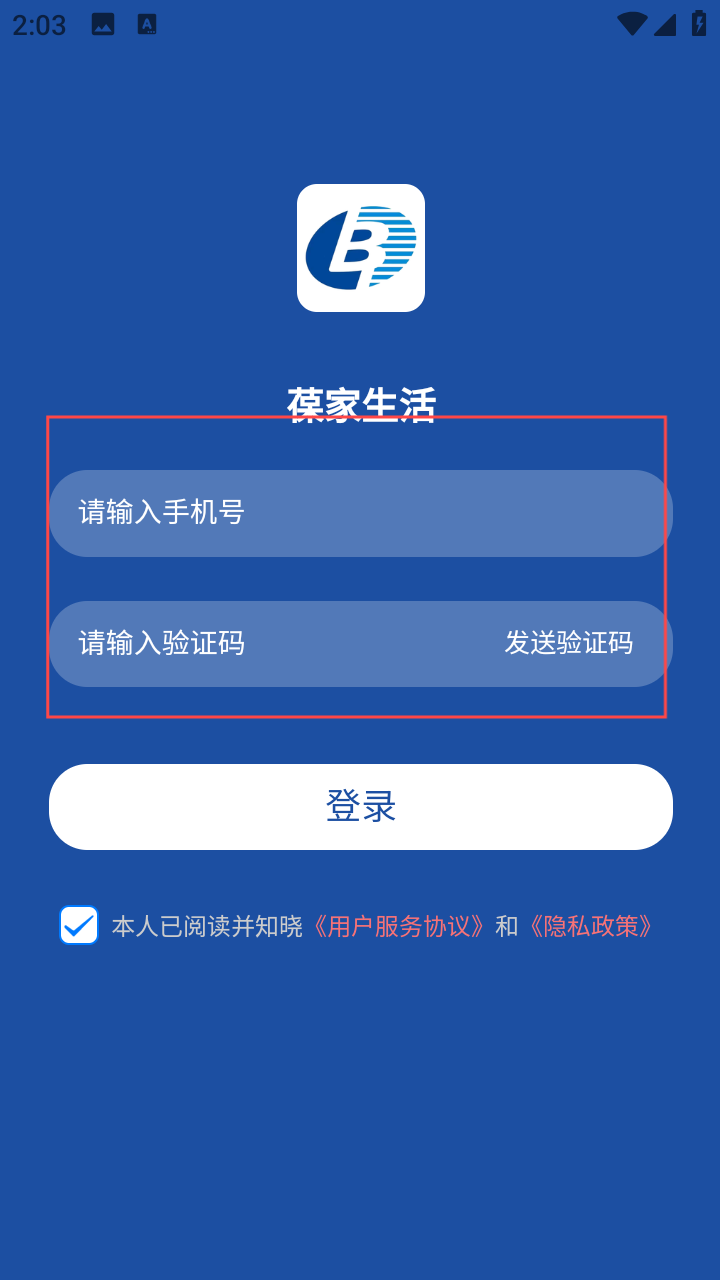Screen dimensions: 720x1280
Task: Send verification code via 发送验证码
Action: coord(568,643)
